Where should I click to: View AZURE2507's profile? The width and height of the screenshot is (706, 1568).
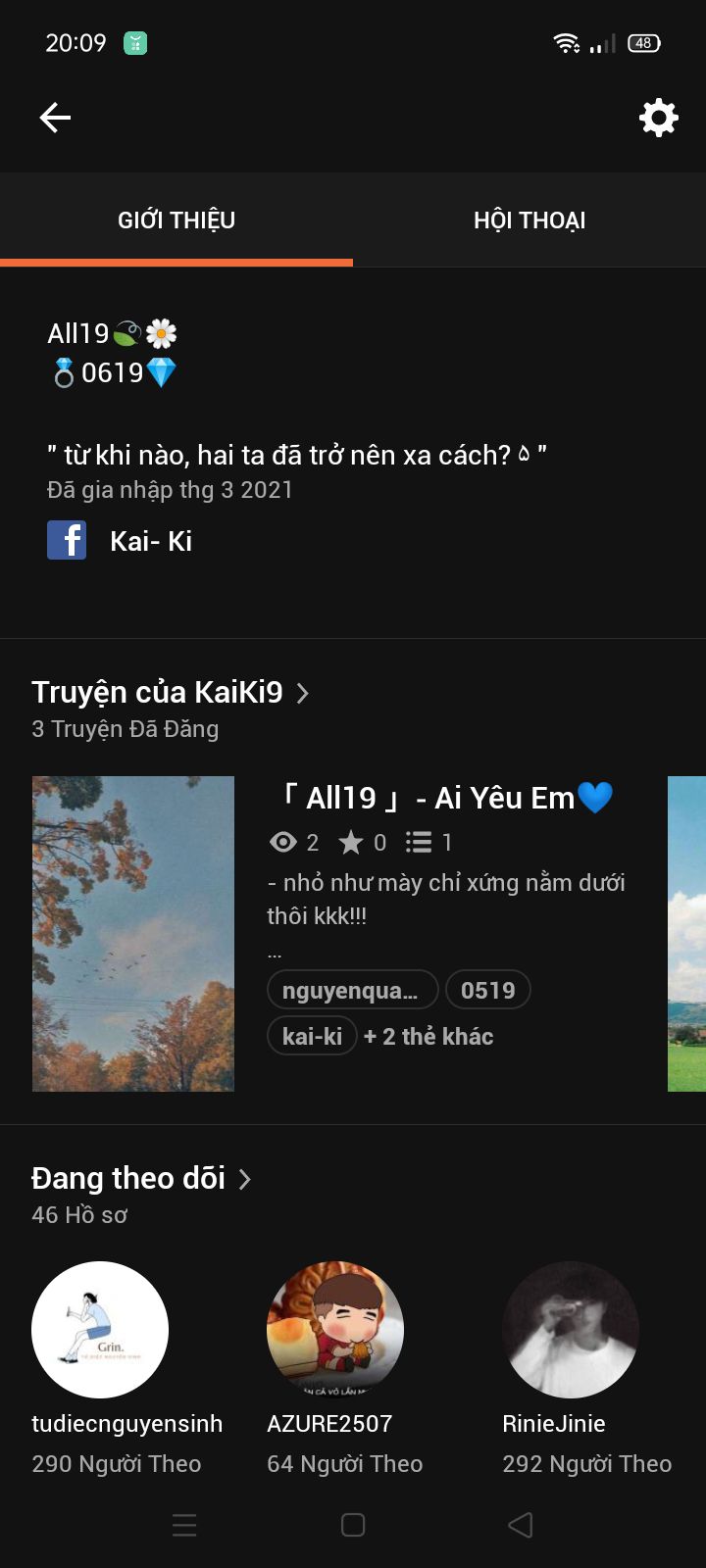(x=335, y=1330)
